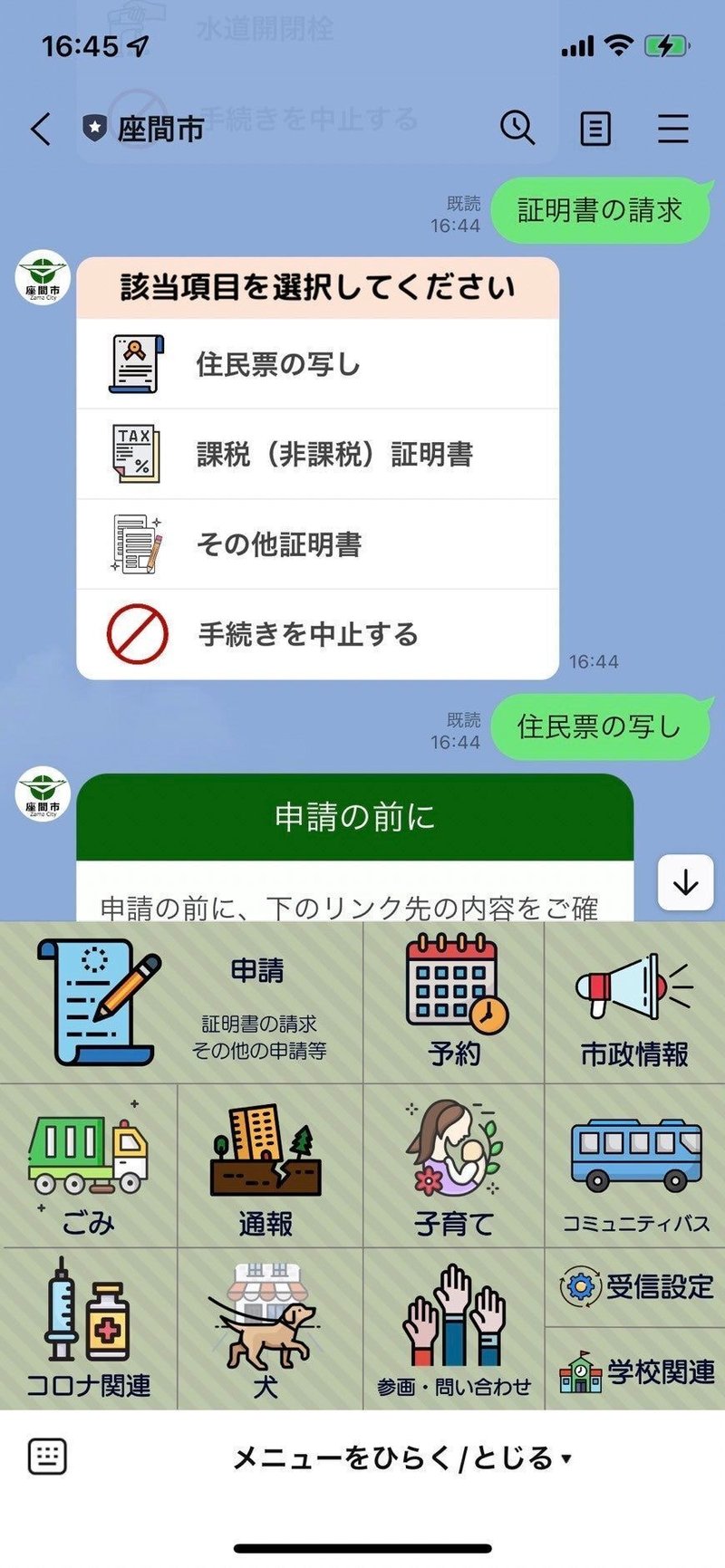
Task: Switch to keyboard input icon
Action: tap(47, 1457)
